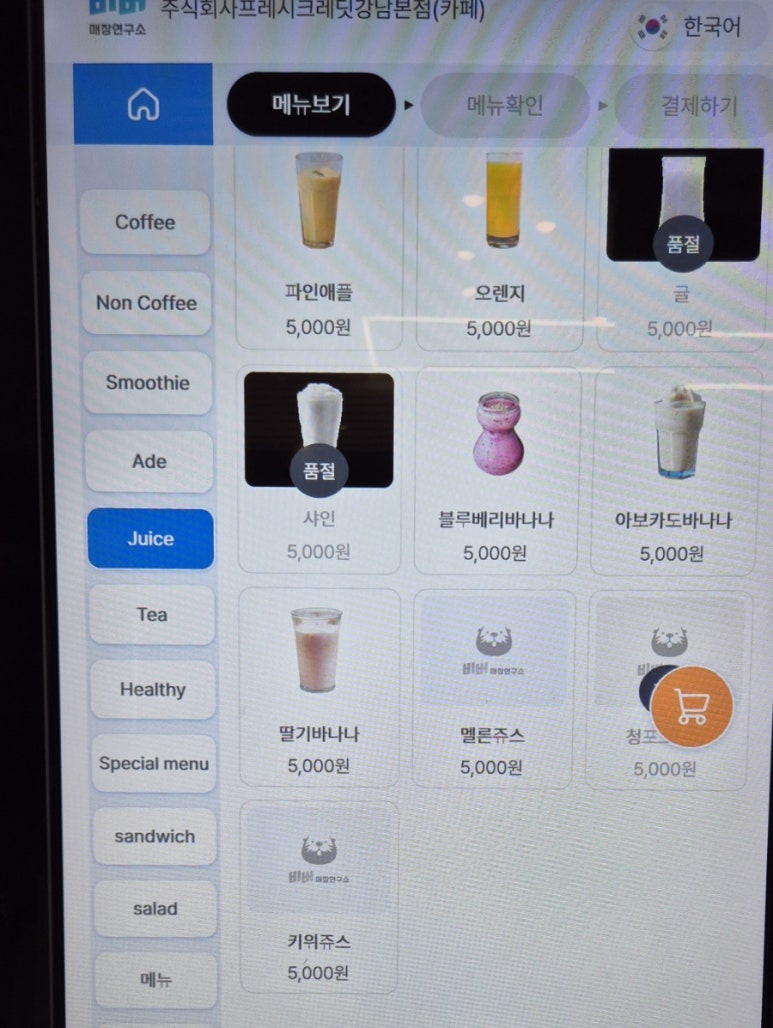
Task: Change language from 한국어
Action: tap(690, 27)
